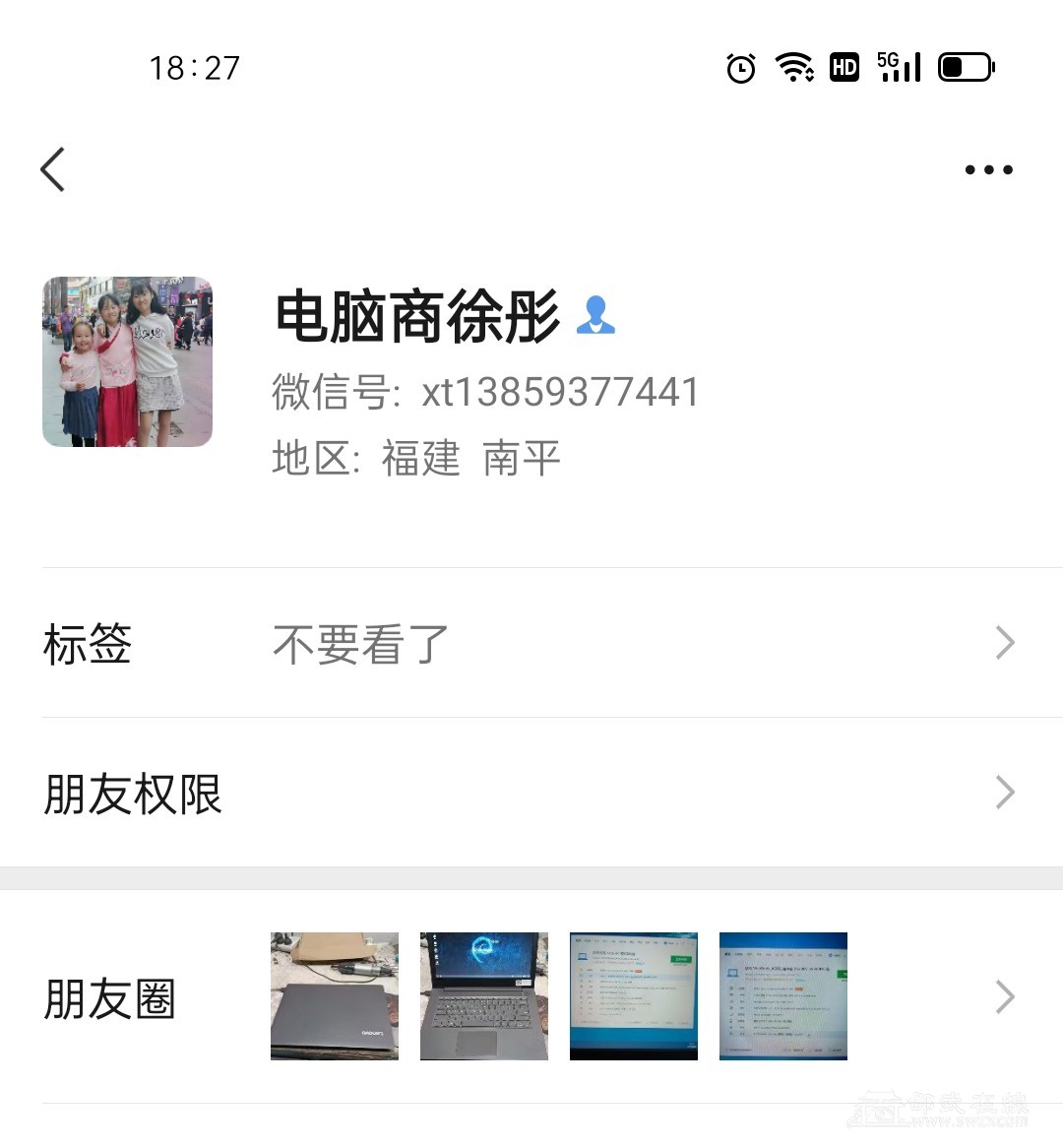Open 朋友权限 privacy settings

(531, 794)
